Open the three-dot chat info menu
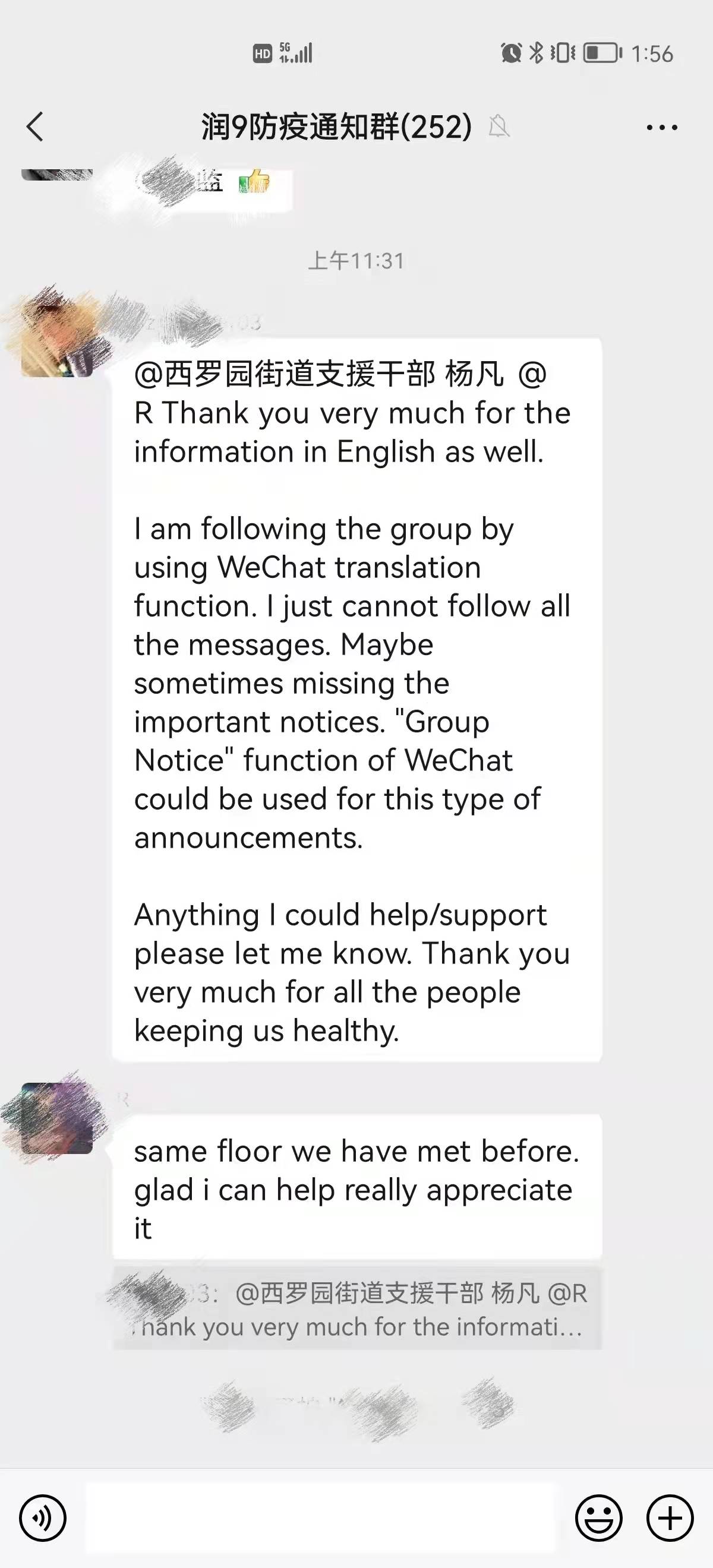This screenshot has width=713, height=1568. click(x=661, y=127)
